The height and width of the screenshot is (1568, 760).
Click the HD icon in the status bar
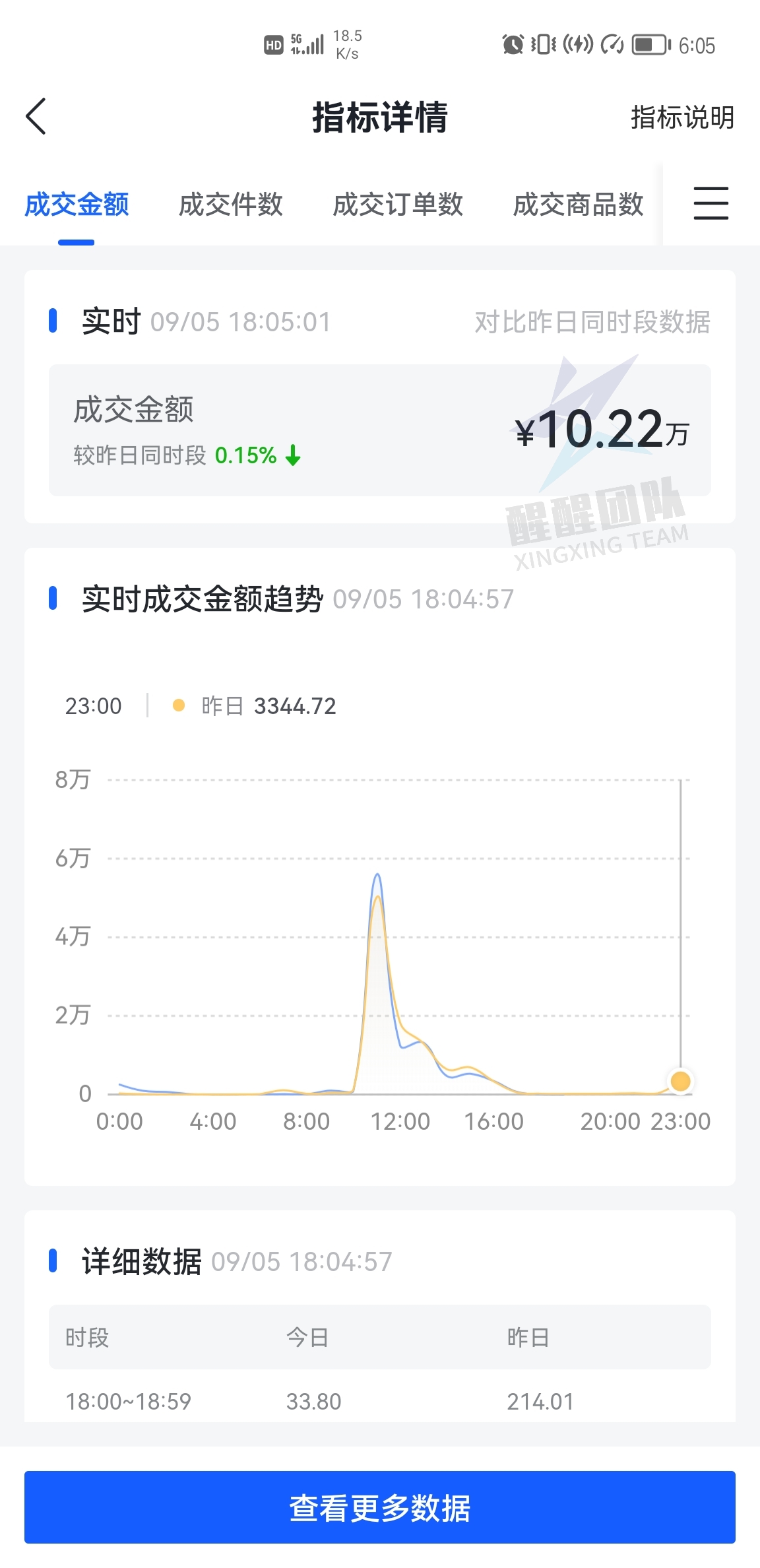[x=274, y=44]
